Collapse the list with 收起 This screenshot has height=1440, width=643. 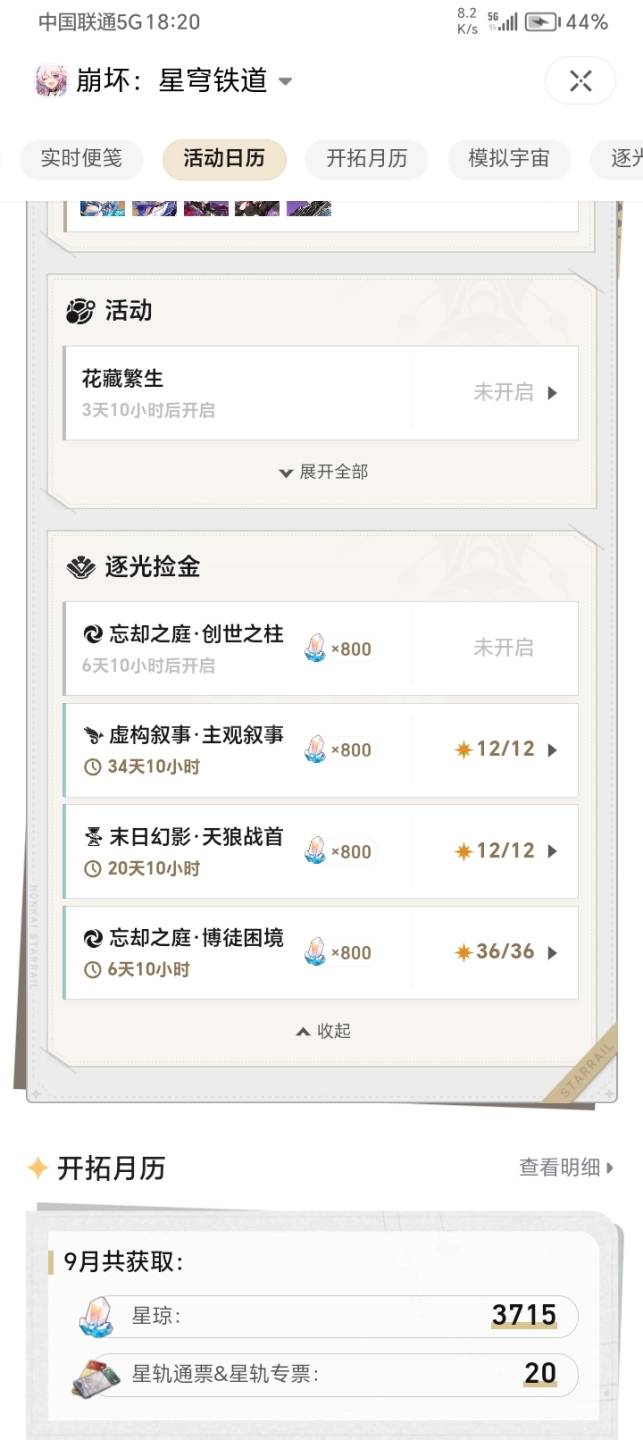[x=323, y=1031]
